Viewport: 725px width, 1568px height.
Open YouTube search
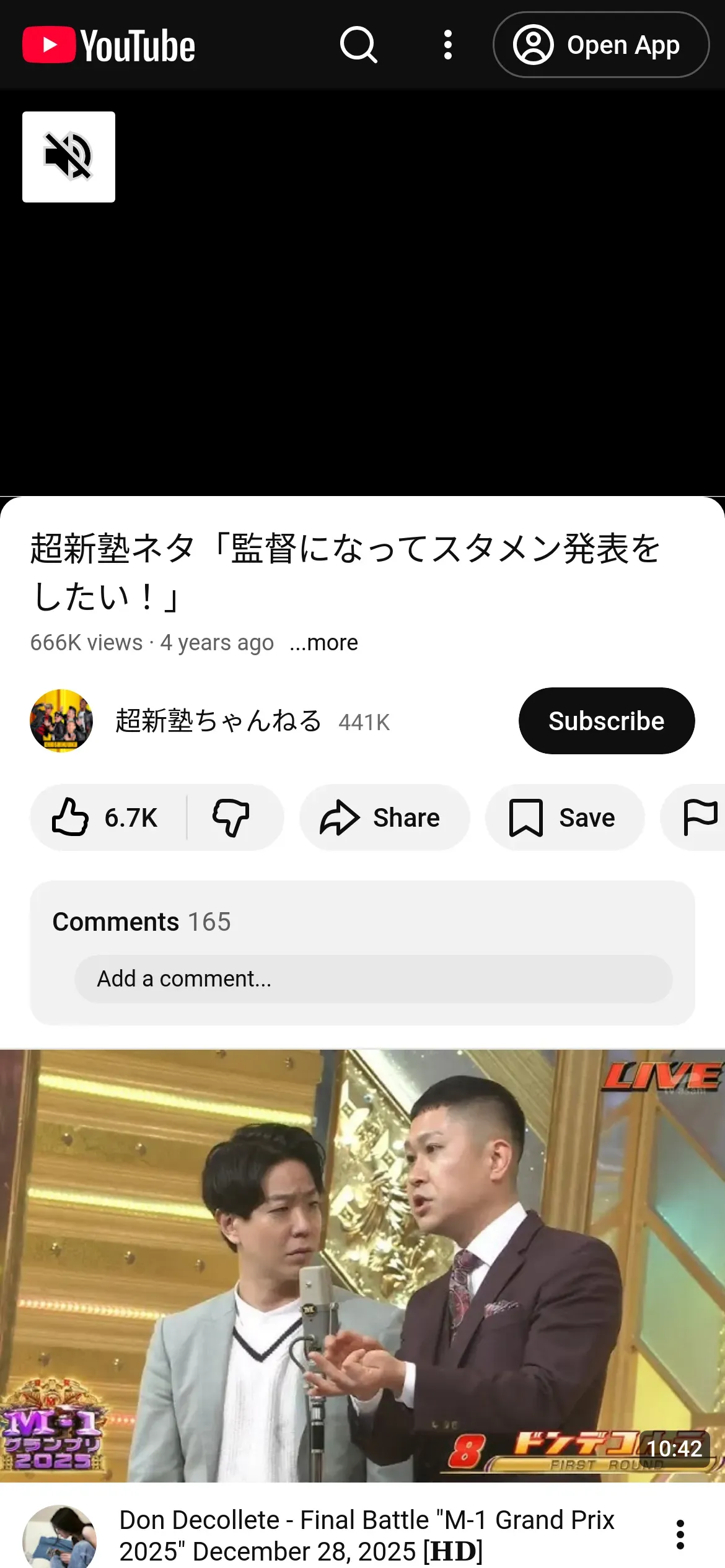point(358,45)
